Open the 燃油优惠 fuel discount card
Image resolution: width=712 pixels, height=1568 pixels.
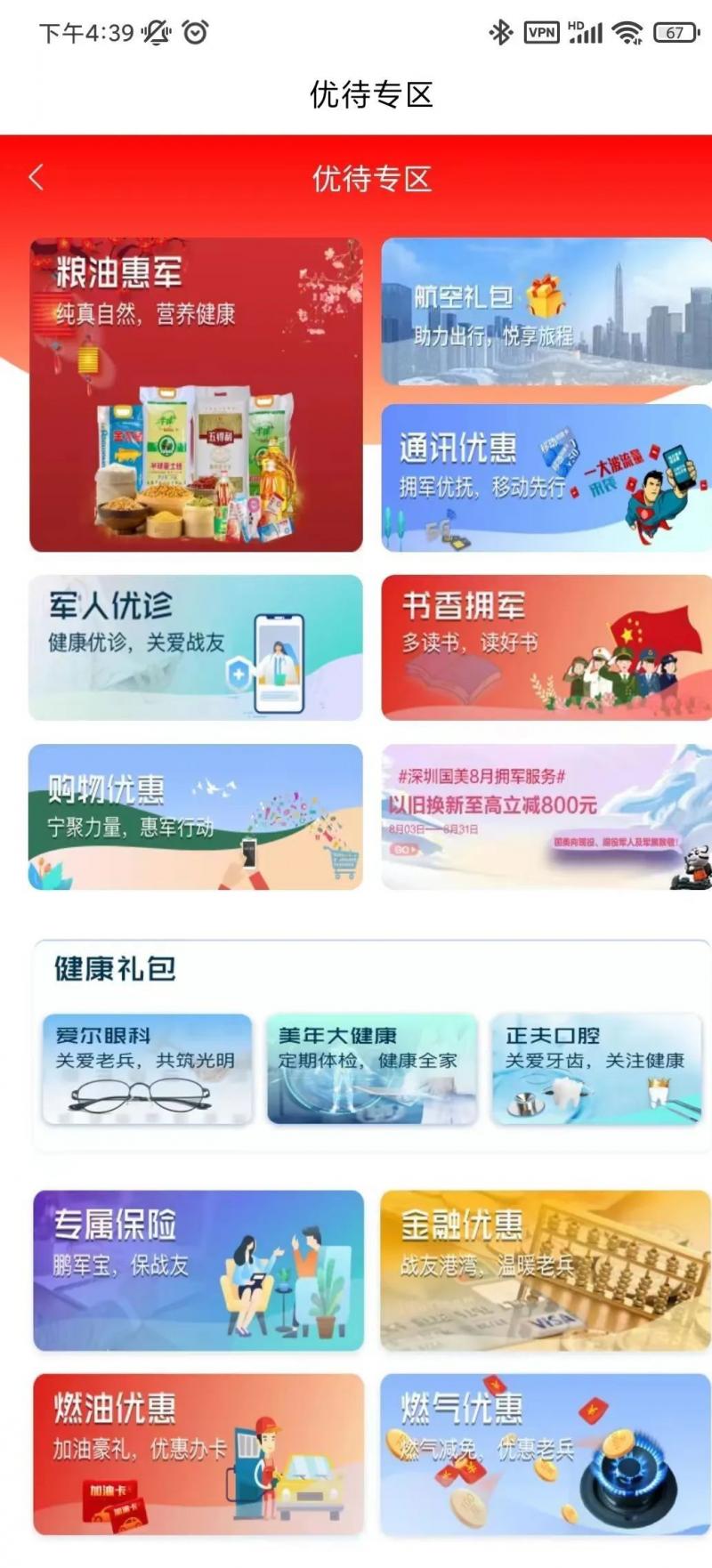[198, 1454]
